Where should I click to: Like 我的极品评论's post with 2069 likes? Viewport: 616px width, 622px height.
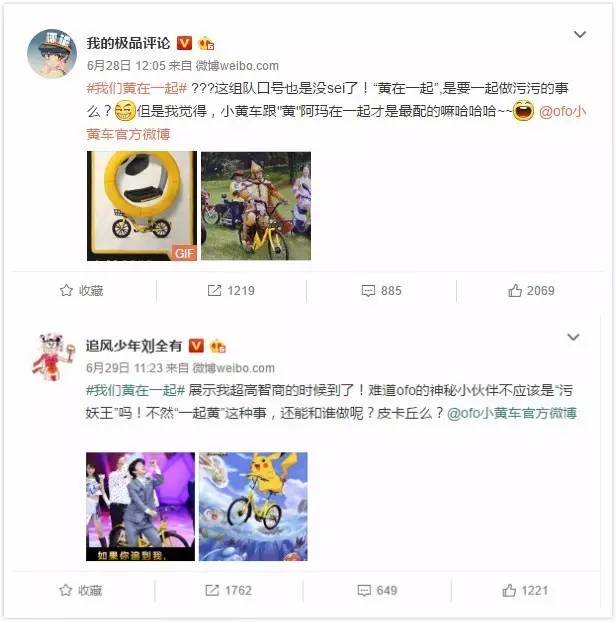click(x=531, y=290)
